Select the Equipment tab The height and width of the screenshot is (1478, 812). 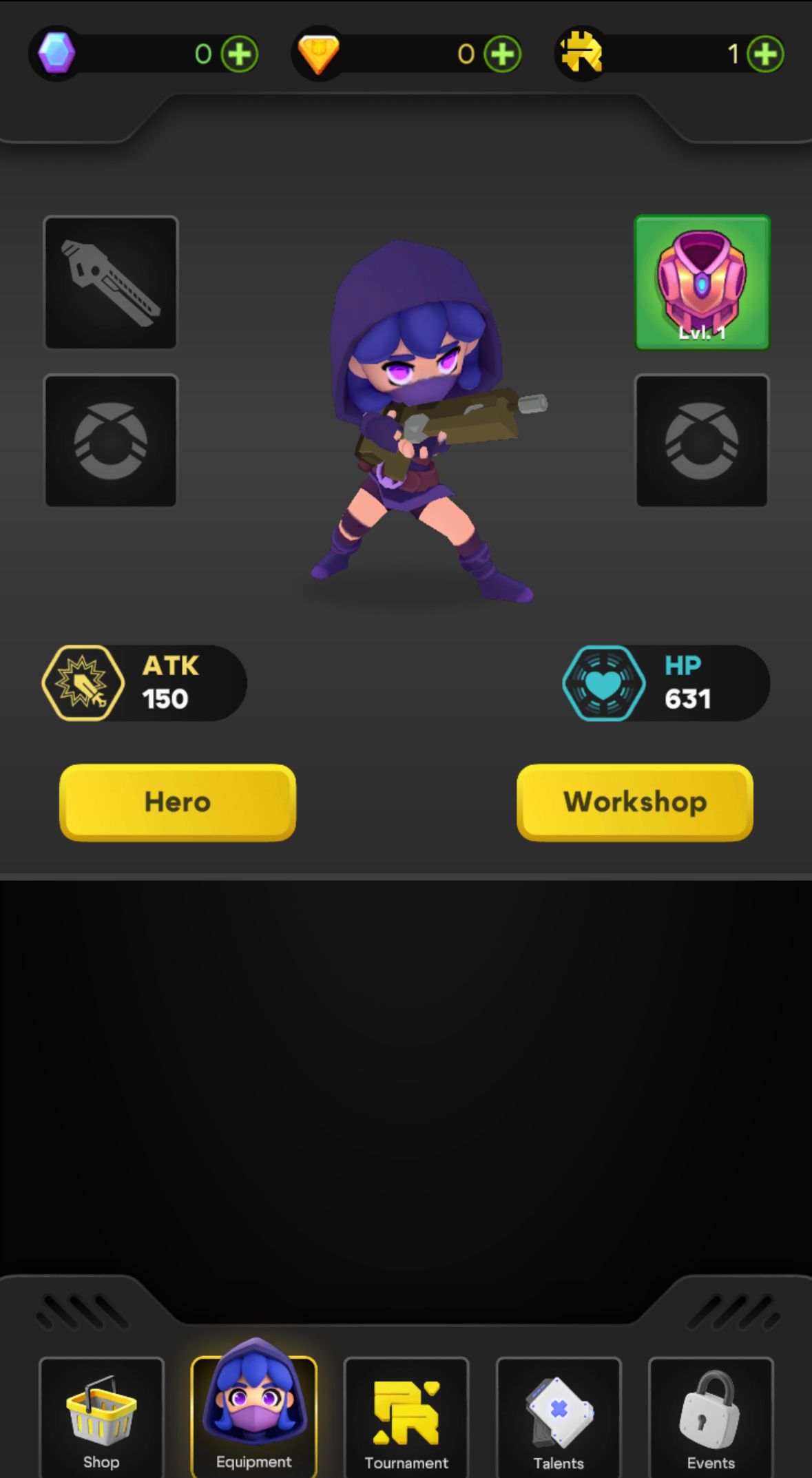[254, 1419]
